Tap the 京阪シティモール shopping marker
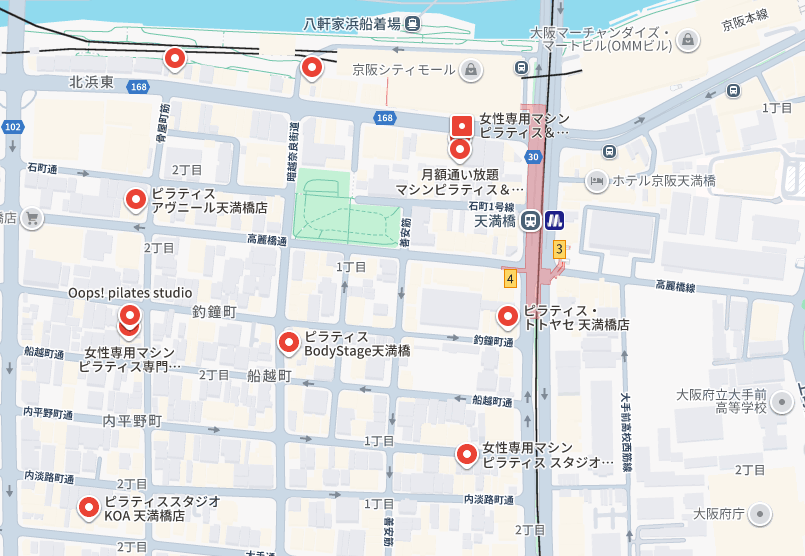 (x=471, y=70)
